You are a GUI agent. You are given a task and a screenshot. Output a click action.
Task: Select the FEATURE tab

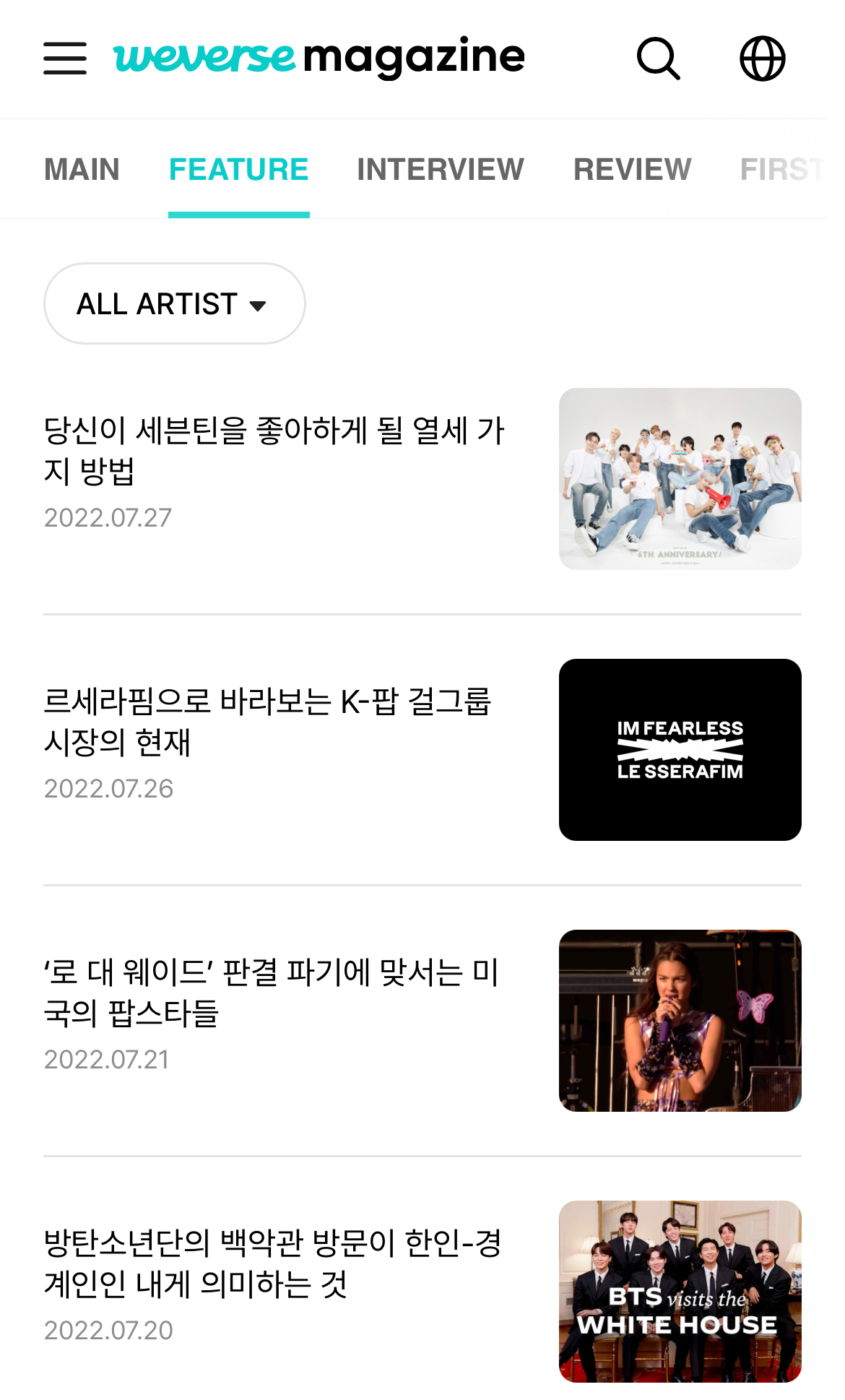(239, 170)
